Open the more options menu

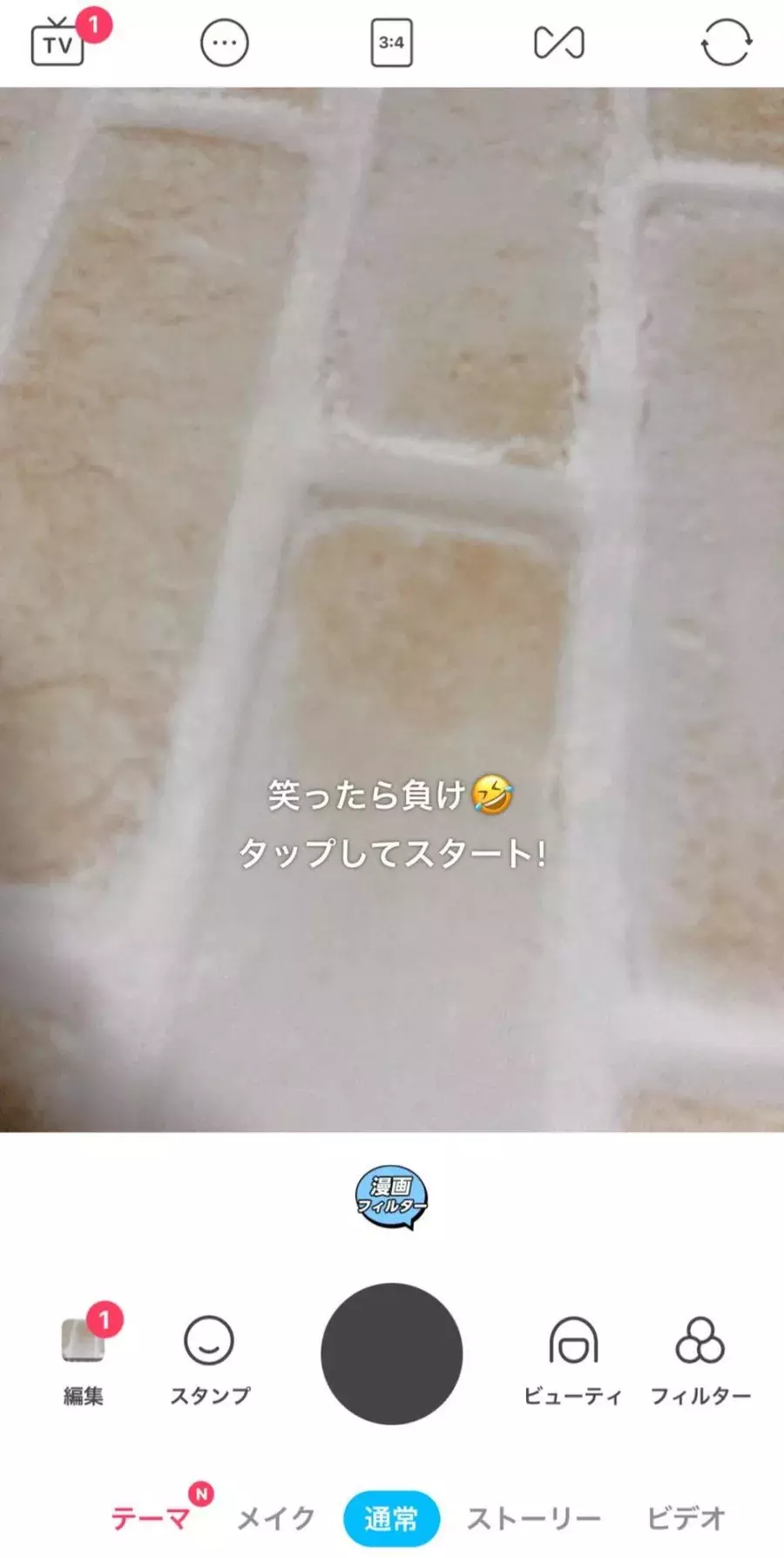pos(225,43)
